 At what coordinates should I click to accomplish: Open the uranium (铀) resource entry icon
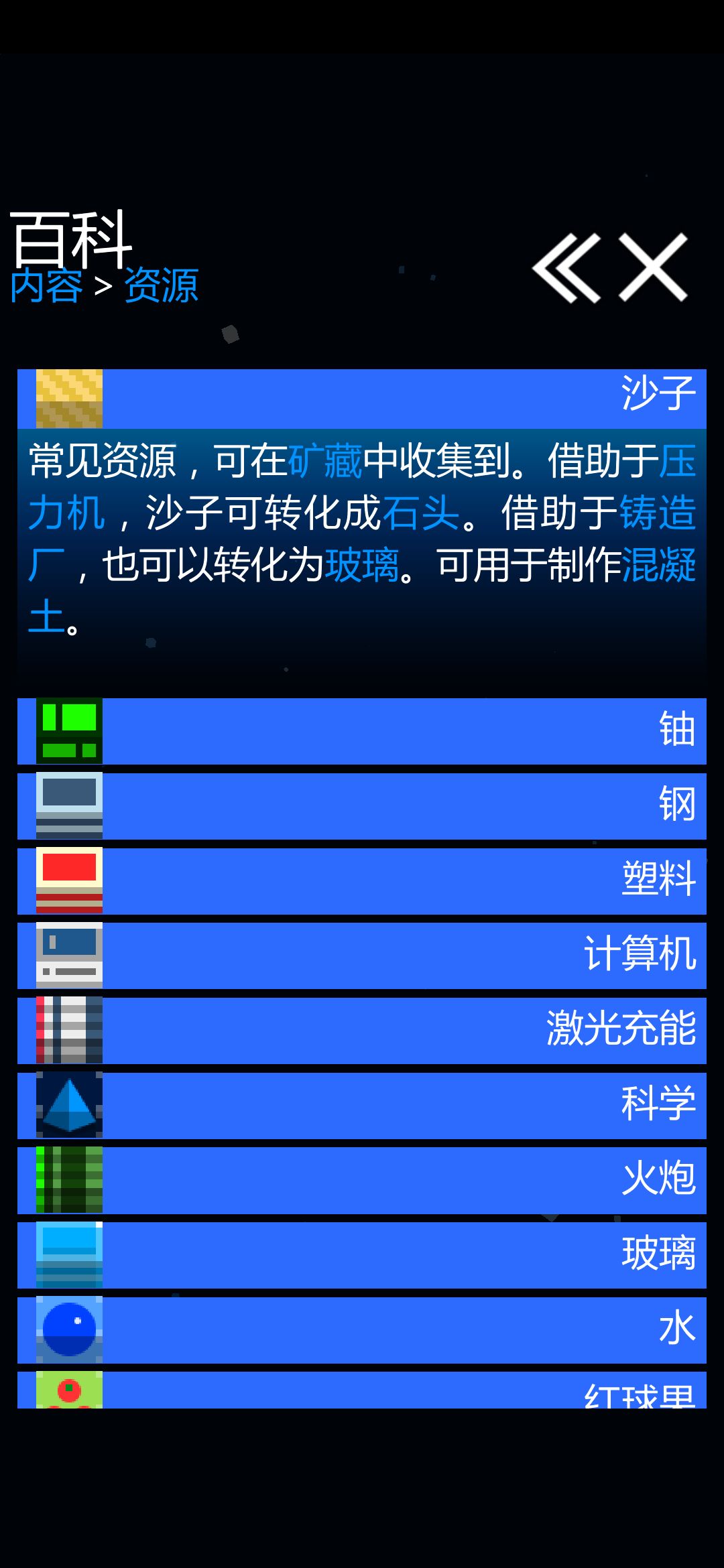point(69,731)
